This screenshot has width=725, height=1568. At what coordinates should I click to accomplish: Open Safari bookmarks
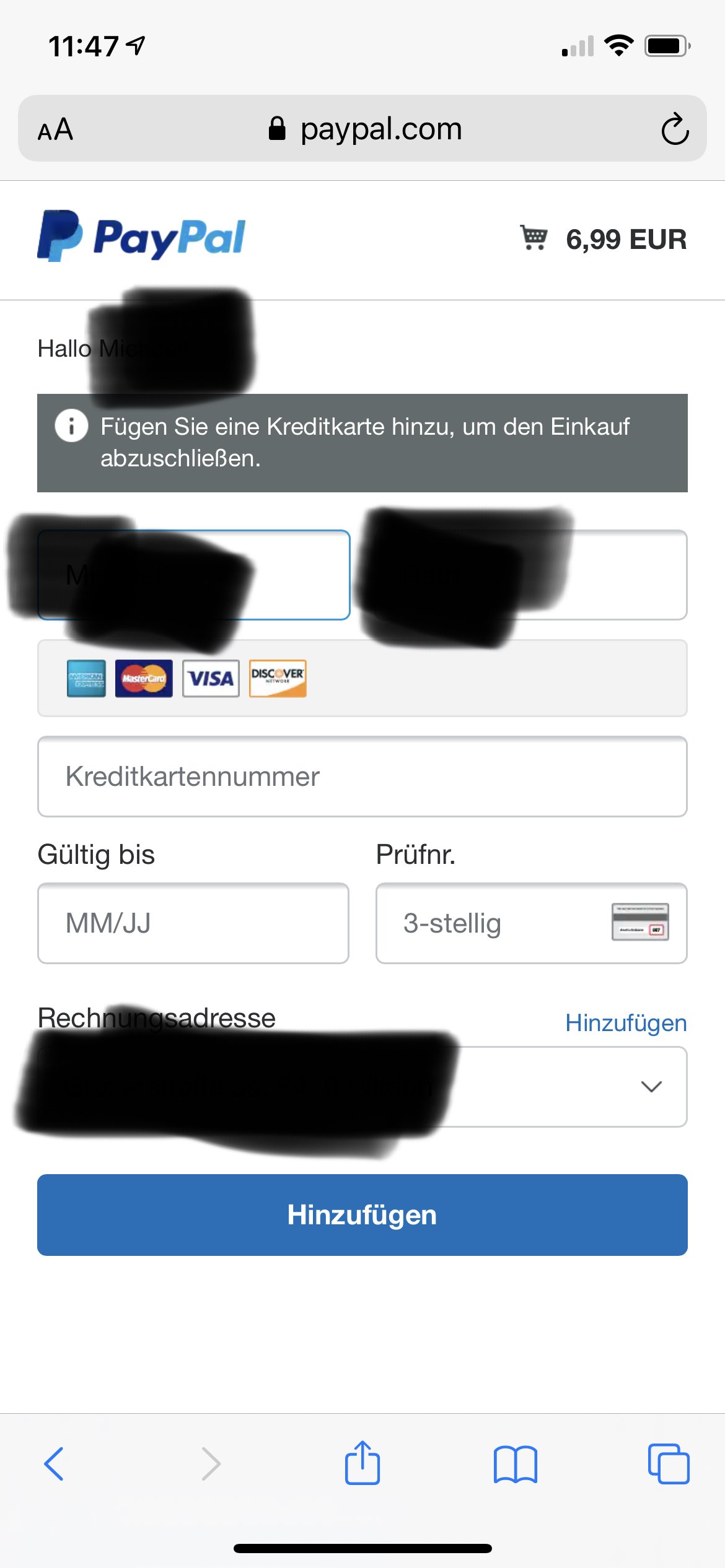point(516,1465)
